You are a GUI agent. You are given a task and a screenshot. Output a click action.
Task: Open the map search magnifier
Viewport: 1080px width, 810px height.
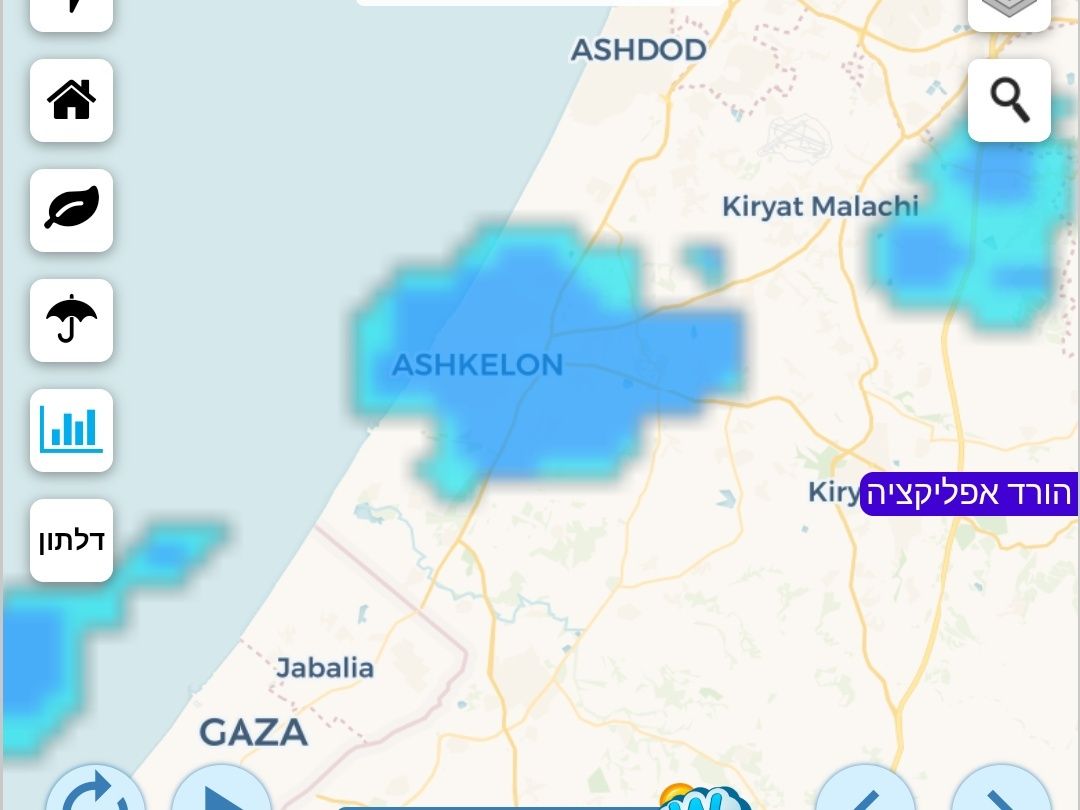[x=1009, y=100]
